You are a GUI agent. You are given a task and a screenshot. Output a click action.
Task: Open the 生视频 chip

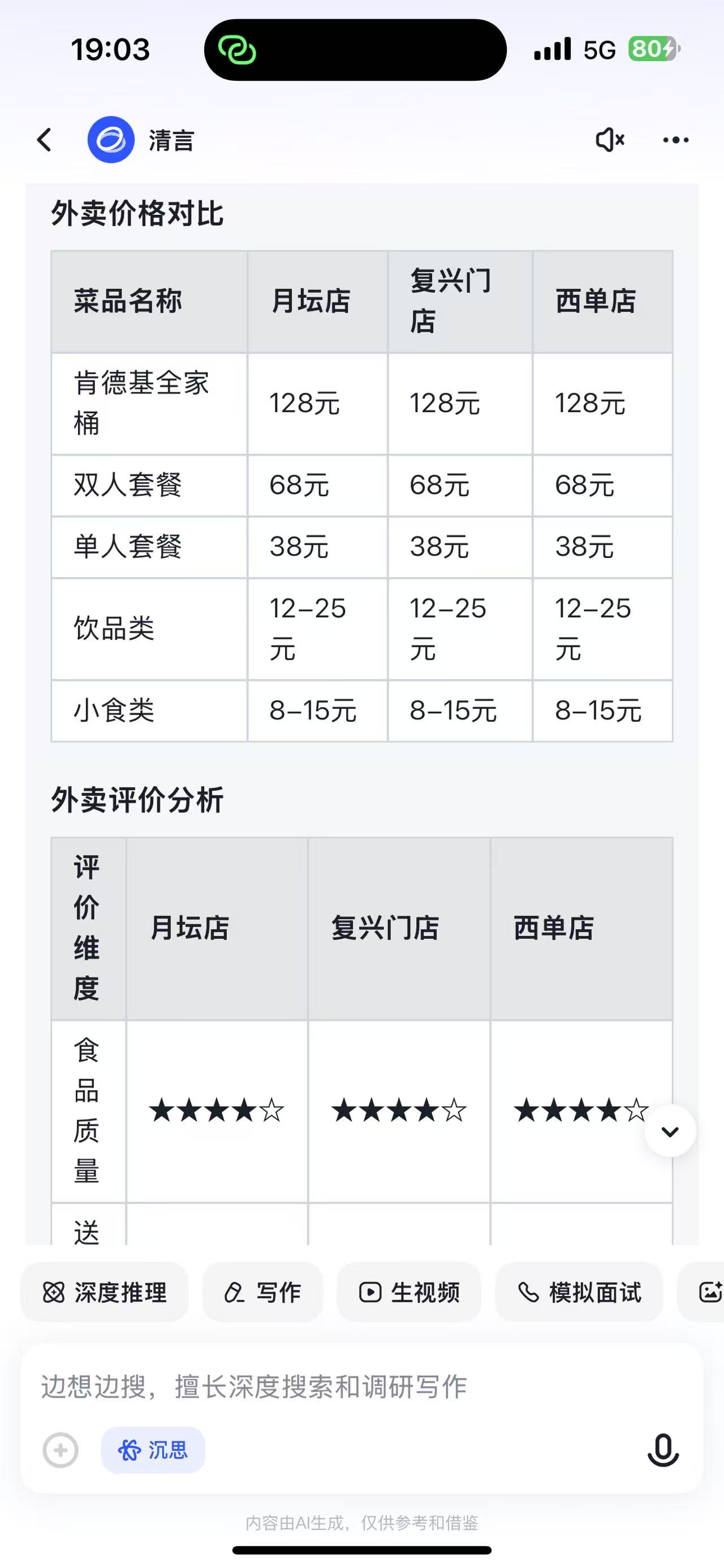tap(409, 1292)
